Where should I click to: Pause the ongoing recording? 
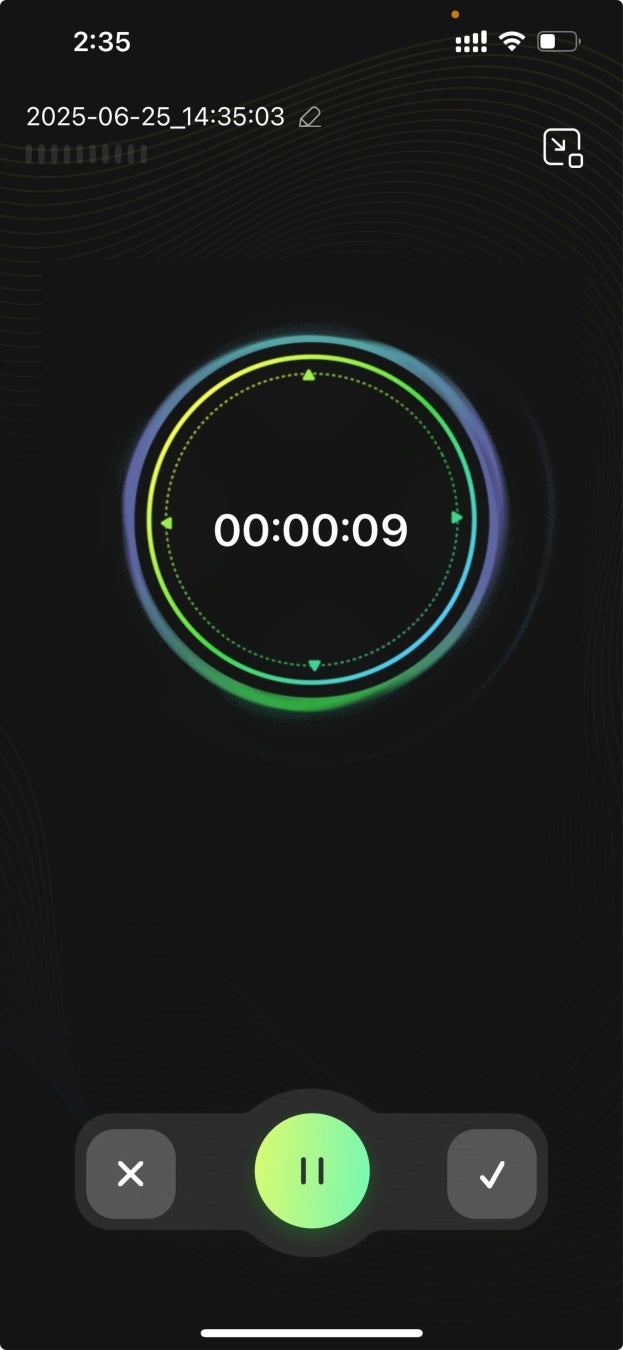click(x=312, y=1171)
